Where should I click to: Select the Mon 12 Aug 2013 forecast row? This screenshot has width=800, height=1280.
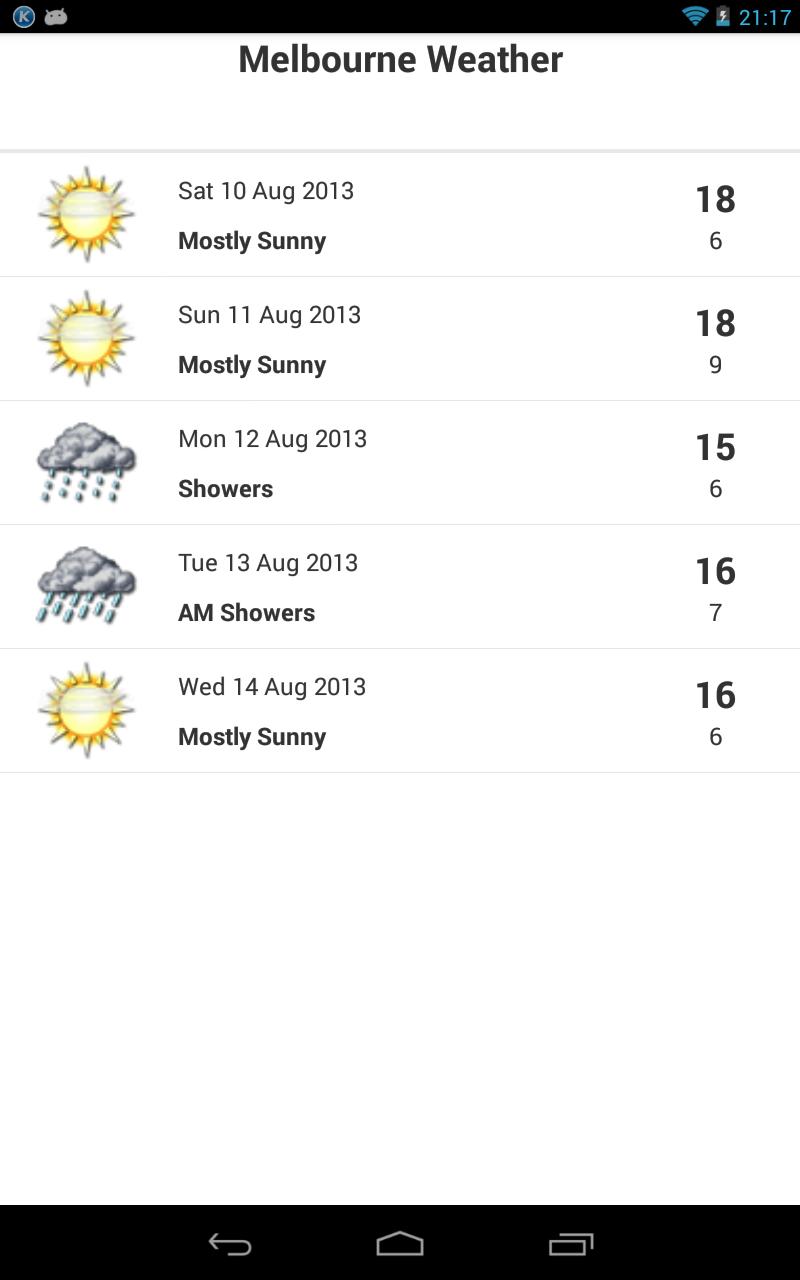(400, 462)
